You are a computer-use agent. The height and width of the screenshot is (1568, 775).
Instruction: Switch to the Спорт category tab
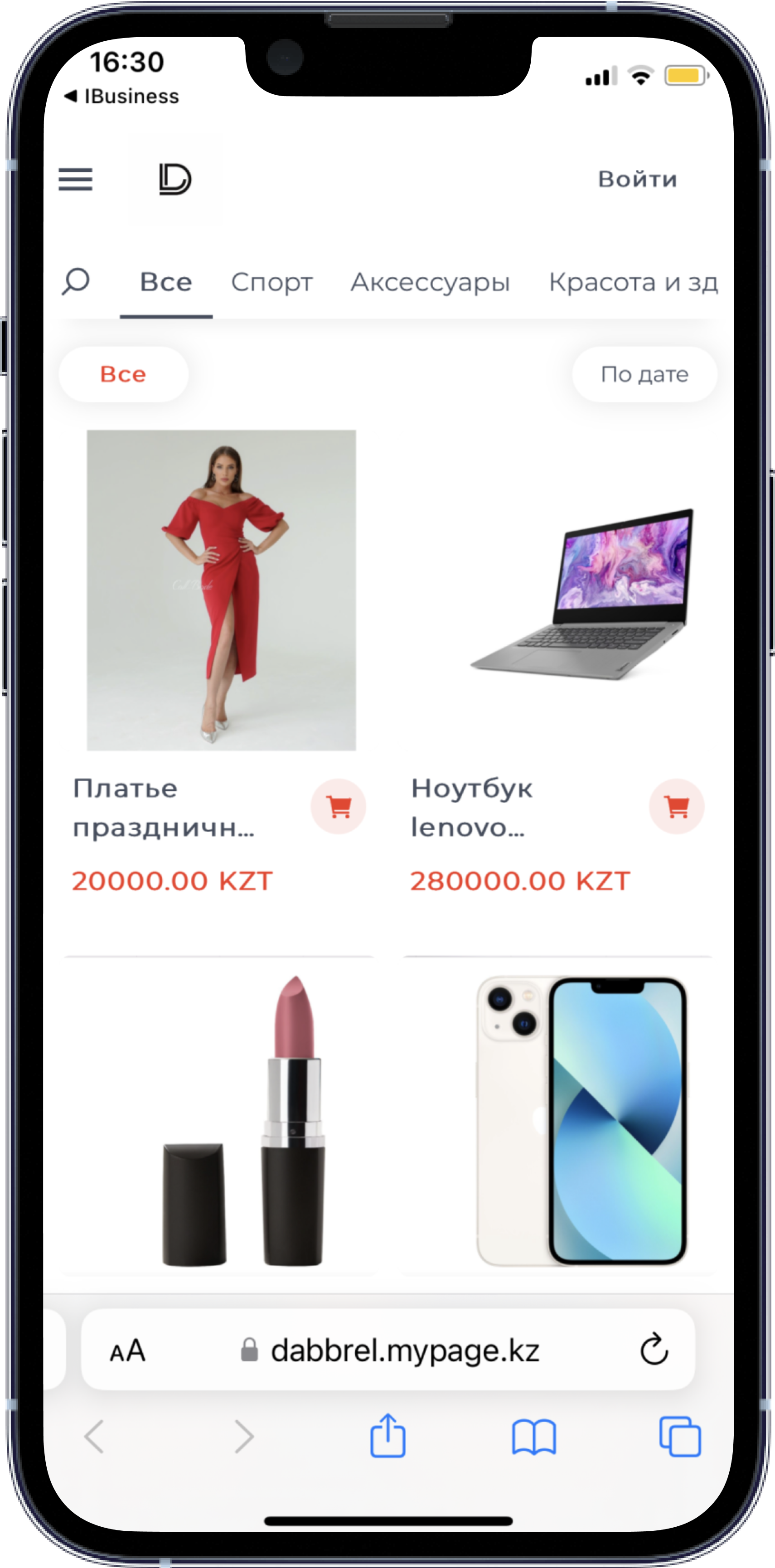pyautogui.click(x=271, y=282)
